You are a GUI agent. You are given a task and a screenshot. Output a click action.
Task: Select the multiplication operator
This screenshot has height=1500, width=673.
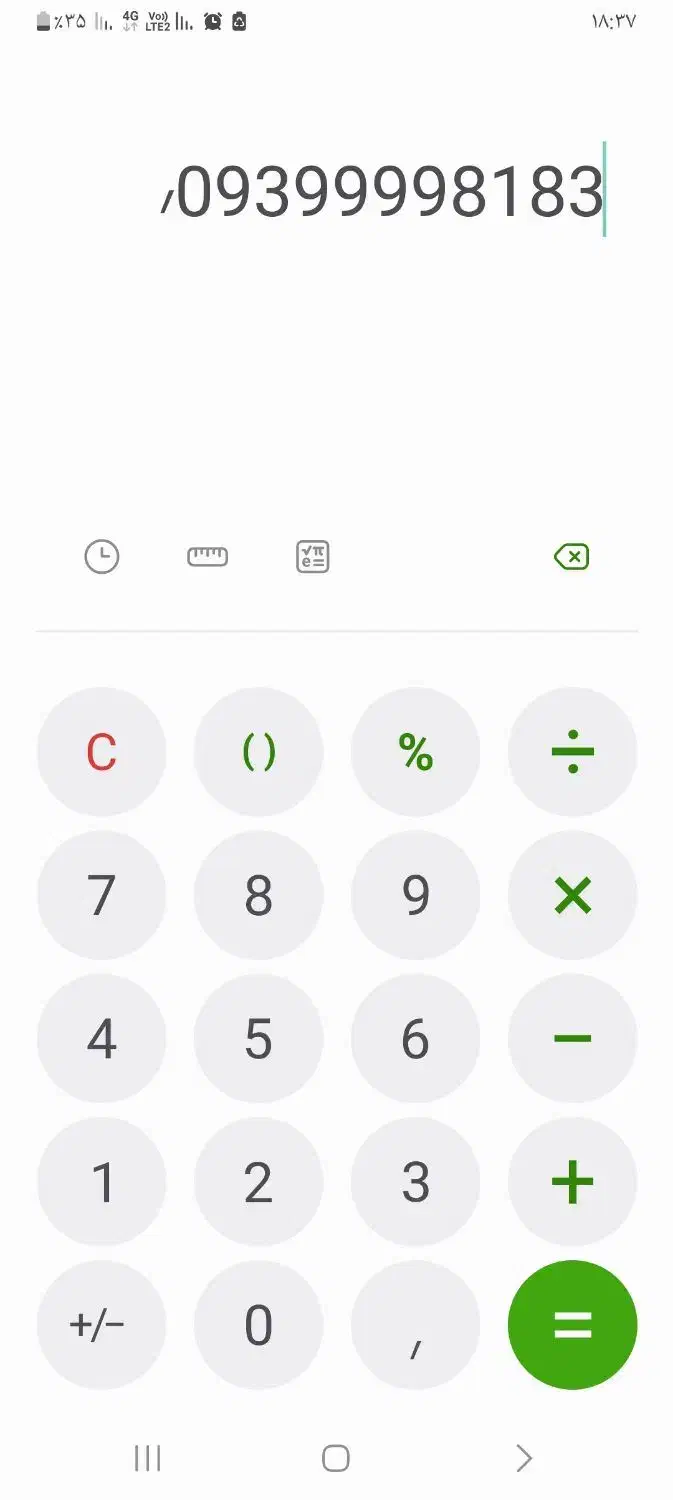pos(572,895)
